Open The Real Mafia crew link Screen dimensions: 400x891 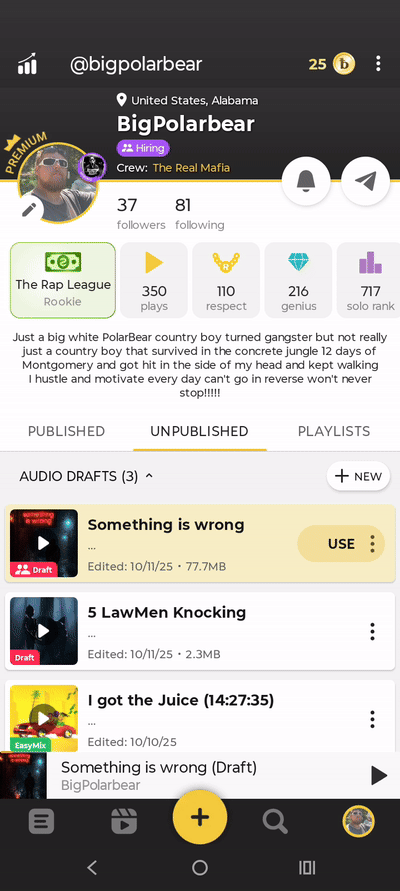191,168
